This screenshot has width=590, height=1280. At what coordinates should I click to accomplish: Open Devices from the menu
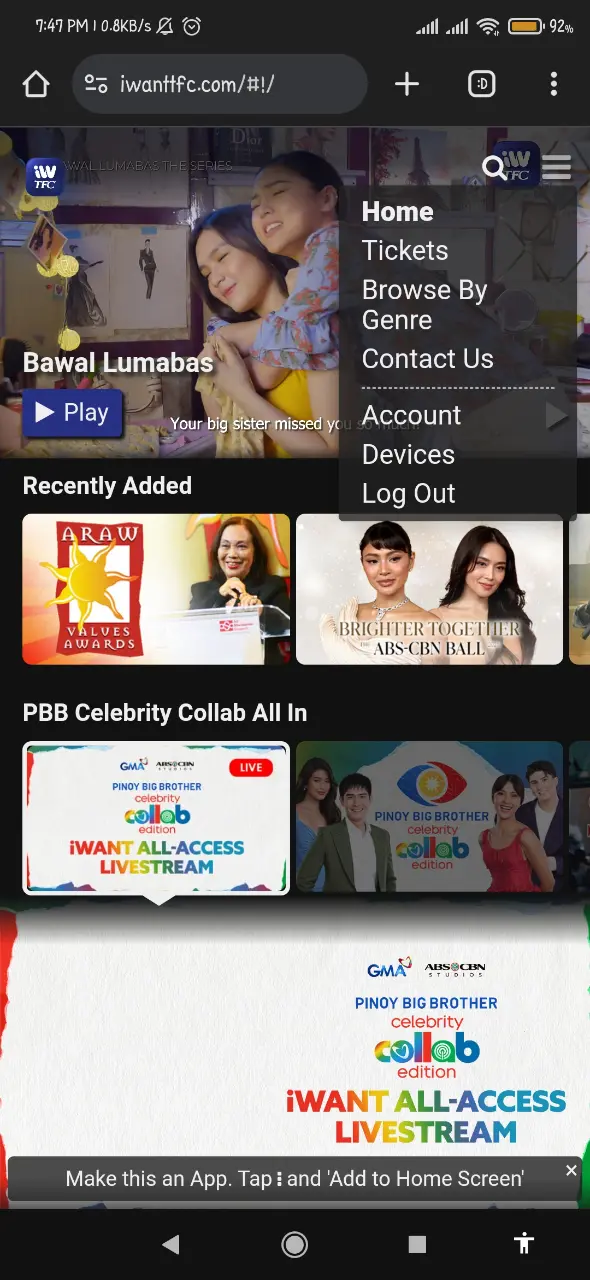pos(408,455)
